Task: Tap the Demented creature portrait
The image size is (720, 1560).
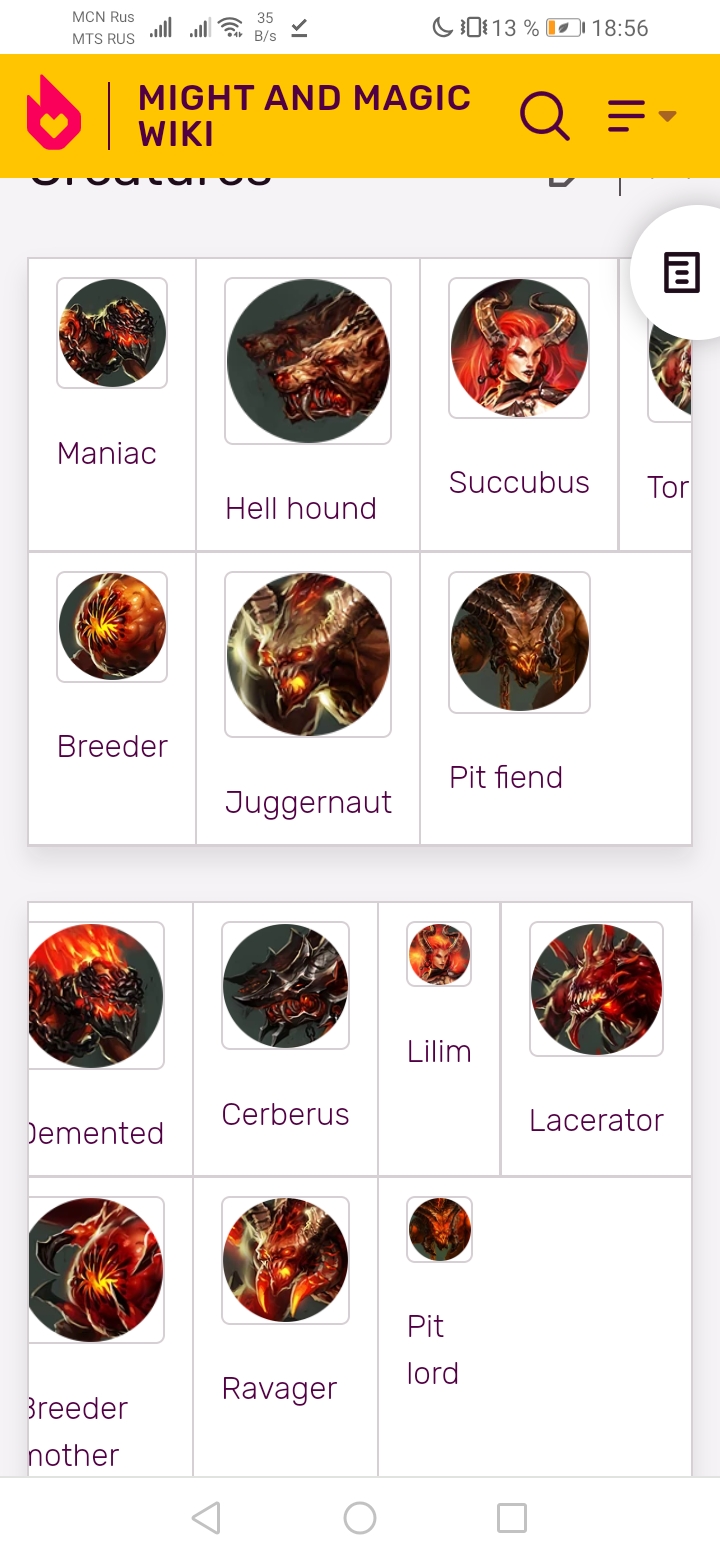Action: 95,996
